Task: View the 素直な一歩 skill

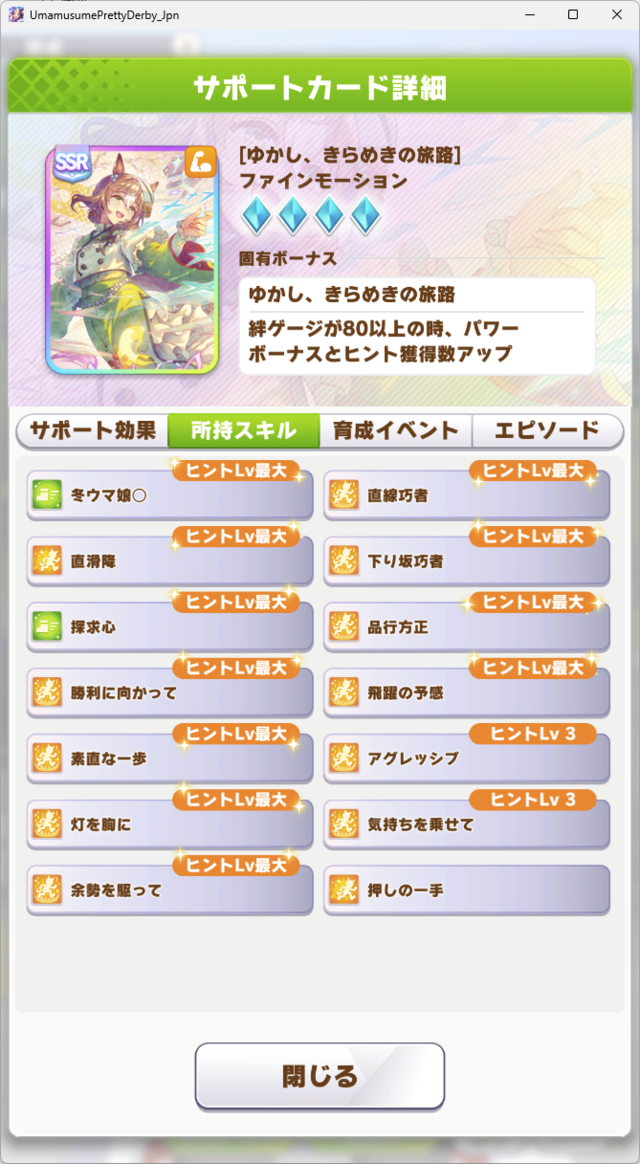Action: point(170,759)
